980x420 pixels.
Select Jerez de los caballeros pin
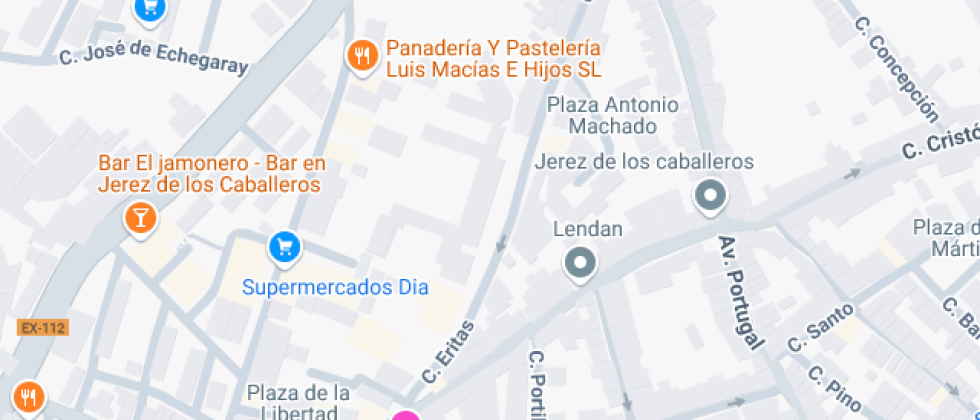pyautogui.click(x=710, y=196)
